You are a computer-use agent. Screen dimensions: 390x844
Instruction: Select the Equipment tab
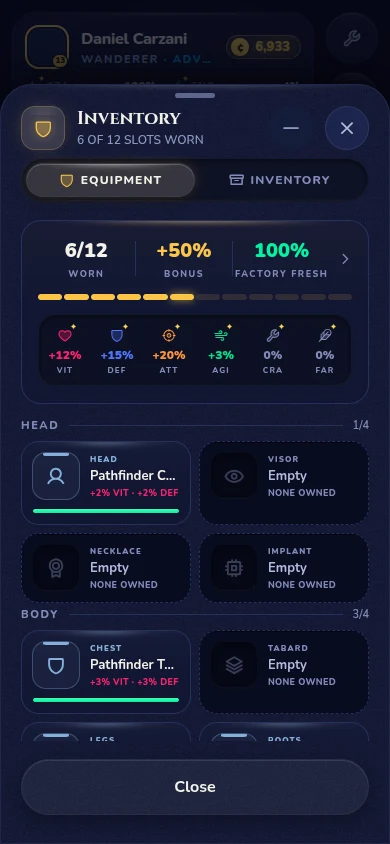[110, 180]
